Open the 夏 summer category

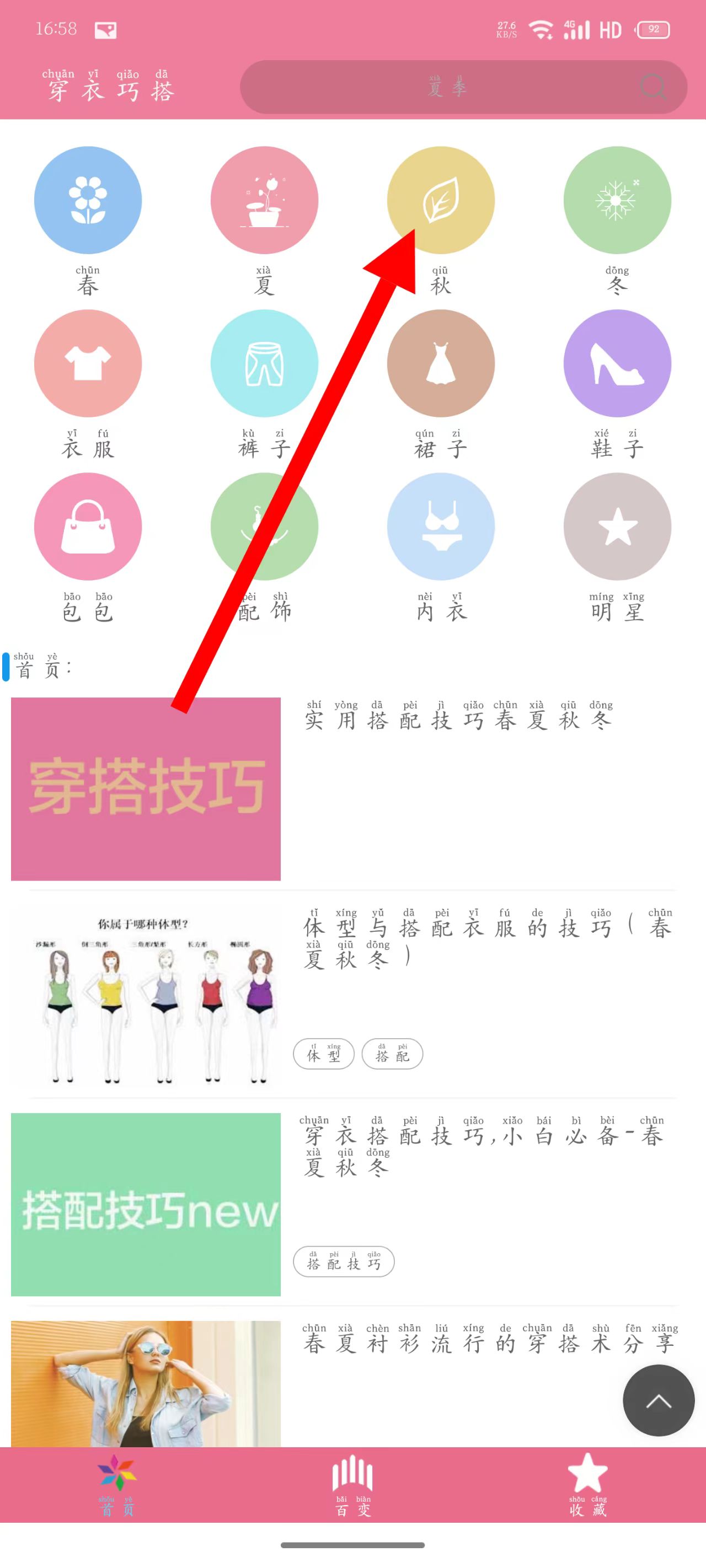(x=264, y=201)
